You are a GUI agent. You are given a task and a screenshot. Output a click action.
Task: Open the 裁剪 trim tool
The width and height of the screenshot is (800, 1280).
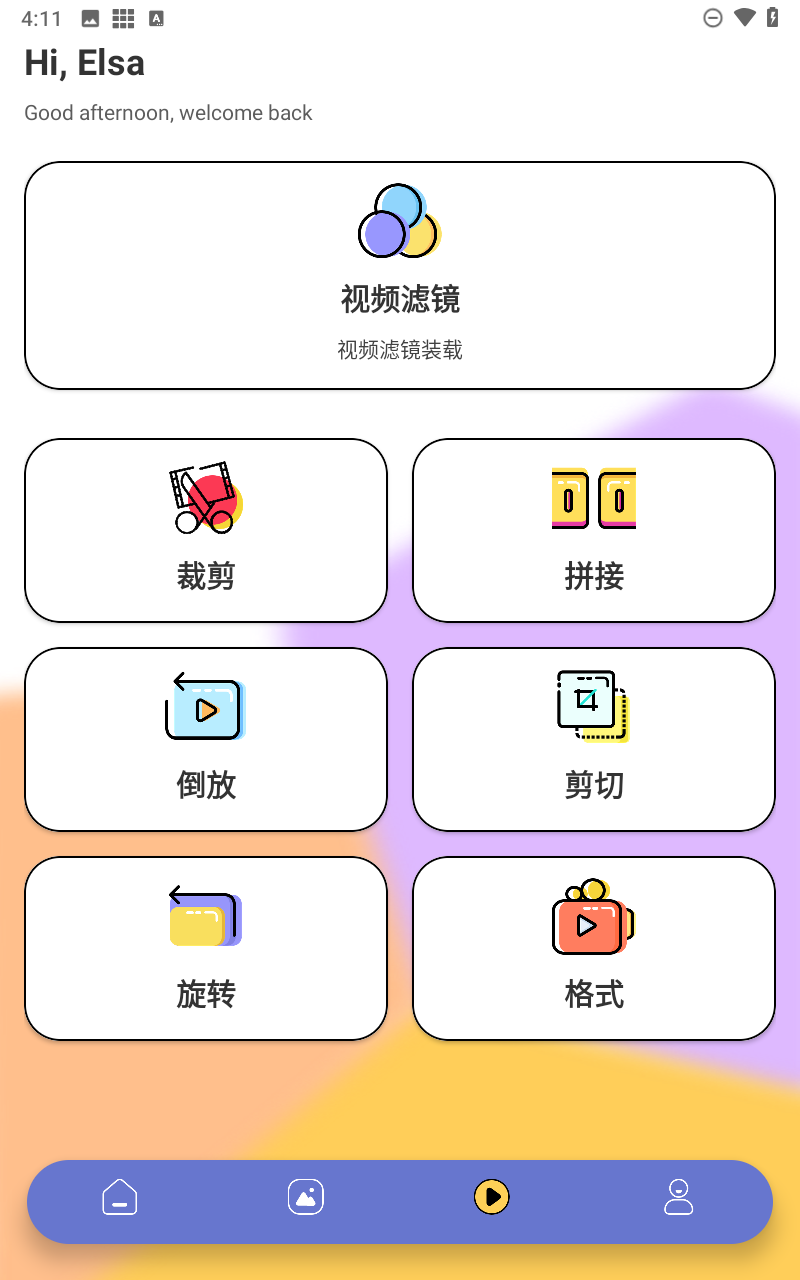click(206, 530)
